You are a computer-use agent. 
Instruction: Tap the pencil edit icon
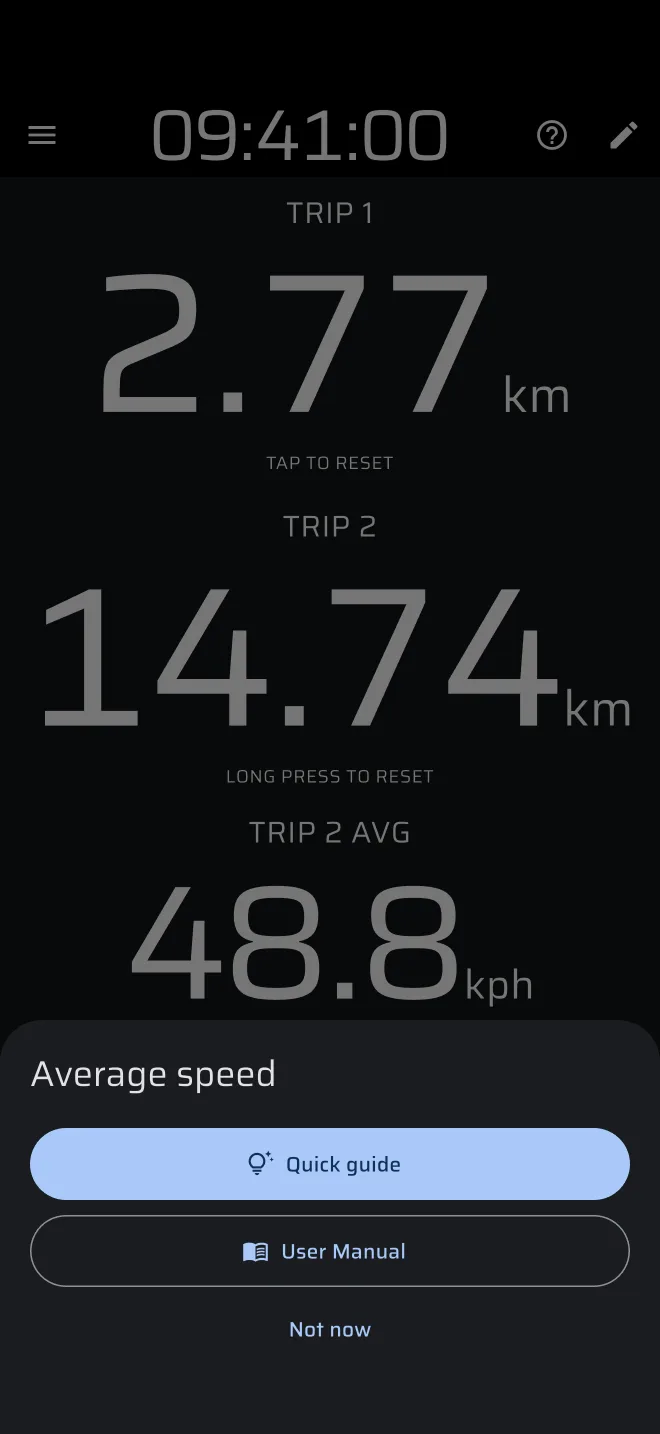[x=624, y=135]
